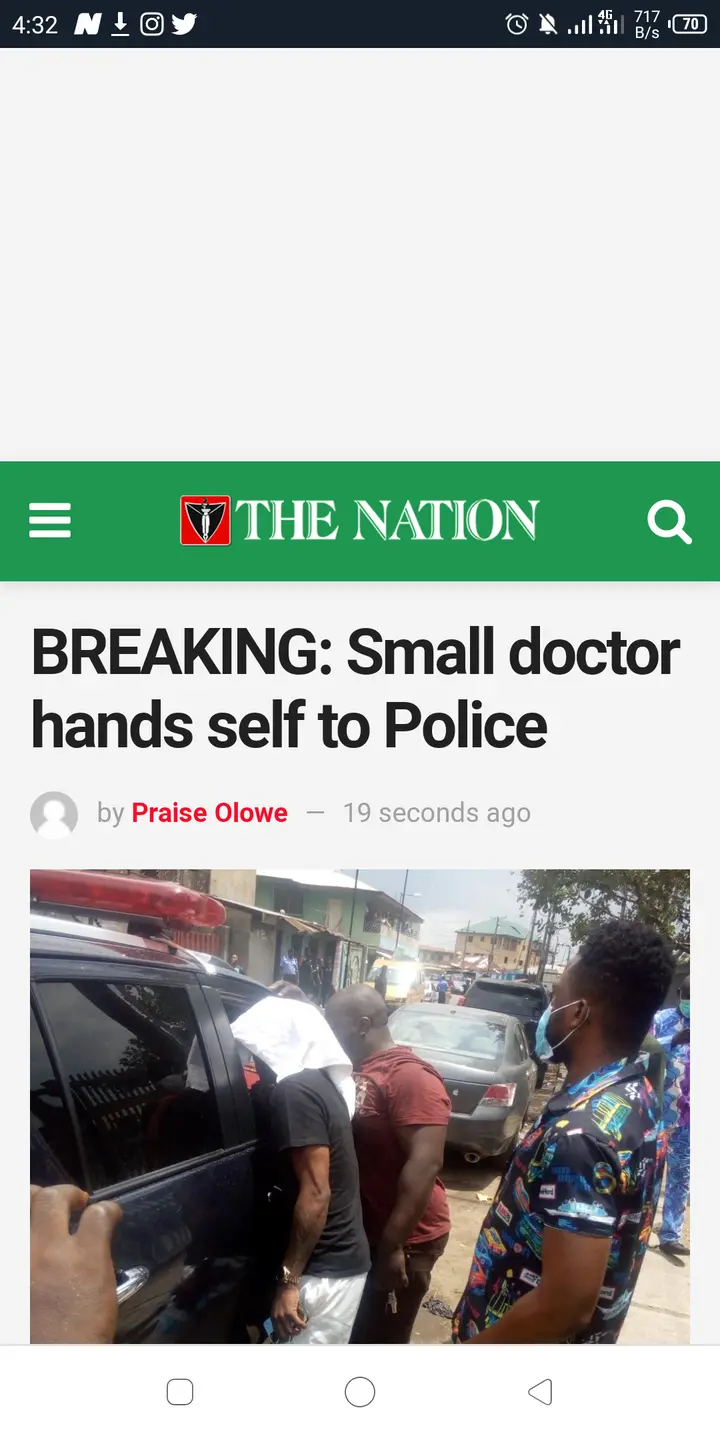The image size is (720, 1440).
Task: Open the search icon
Action: coord(668,521)
